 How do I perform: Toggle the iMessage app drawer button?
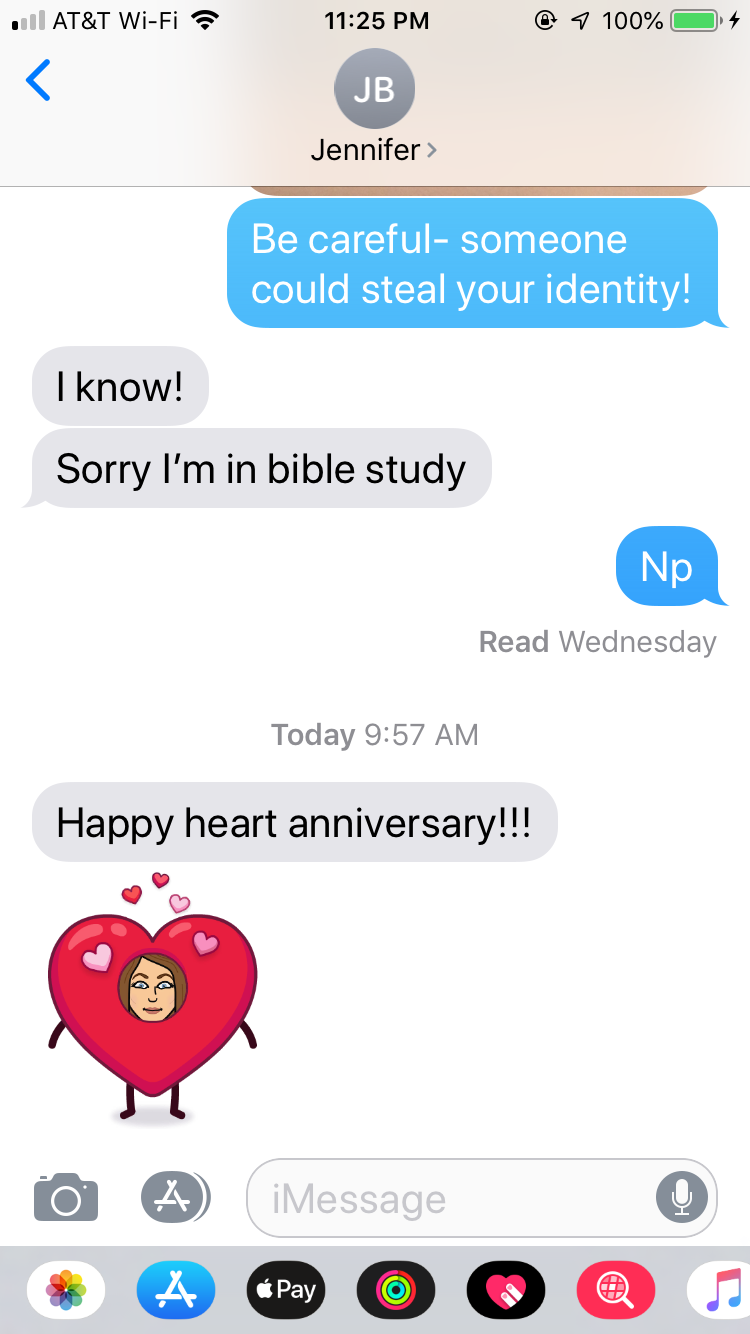click(175, 1197)
